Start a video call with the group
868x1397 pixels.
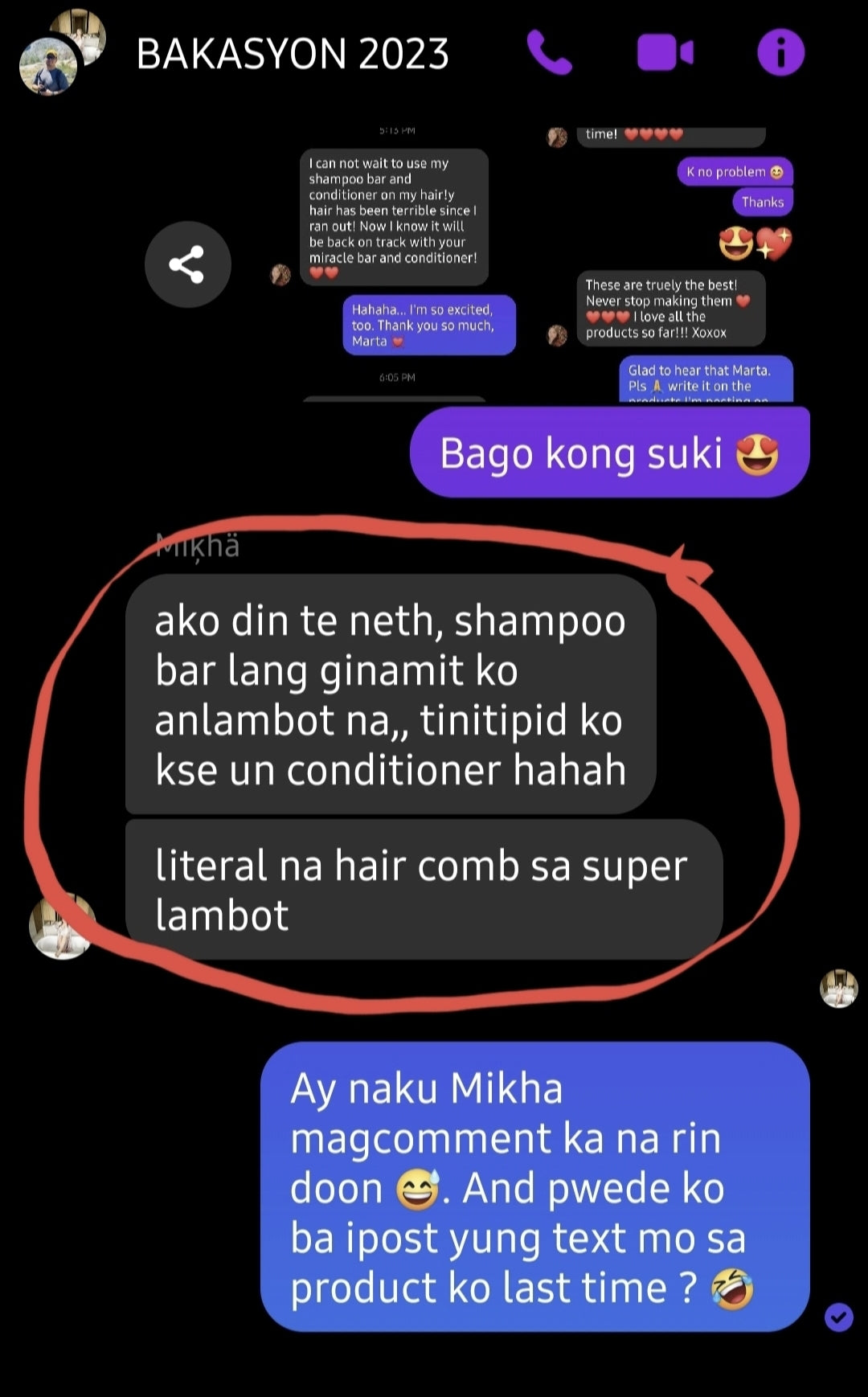tap(665, 53)
